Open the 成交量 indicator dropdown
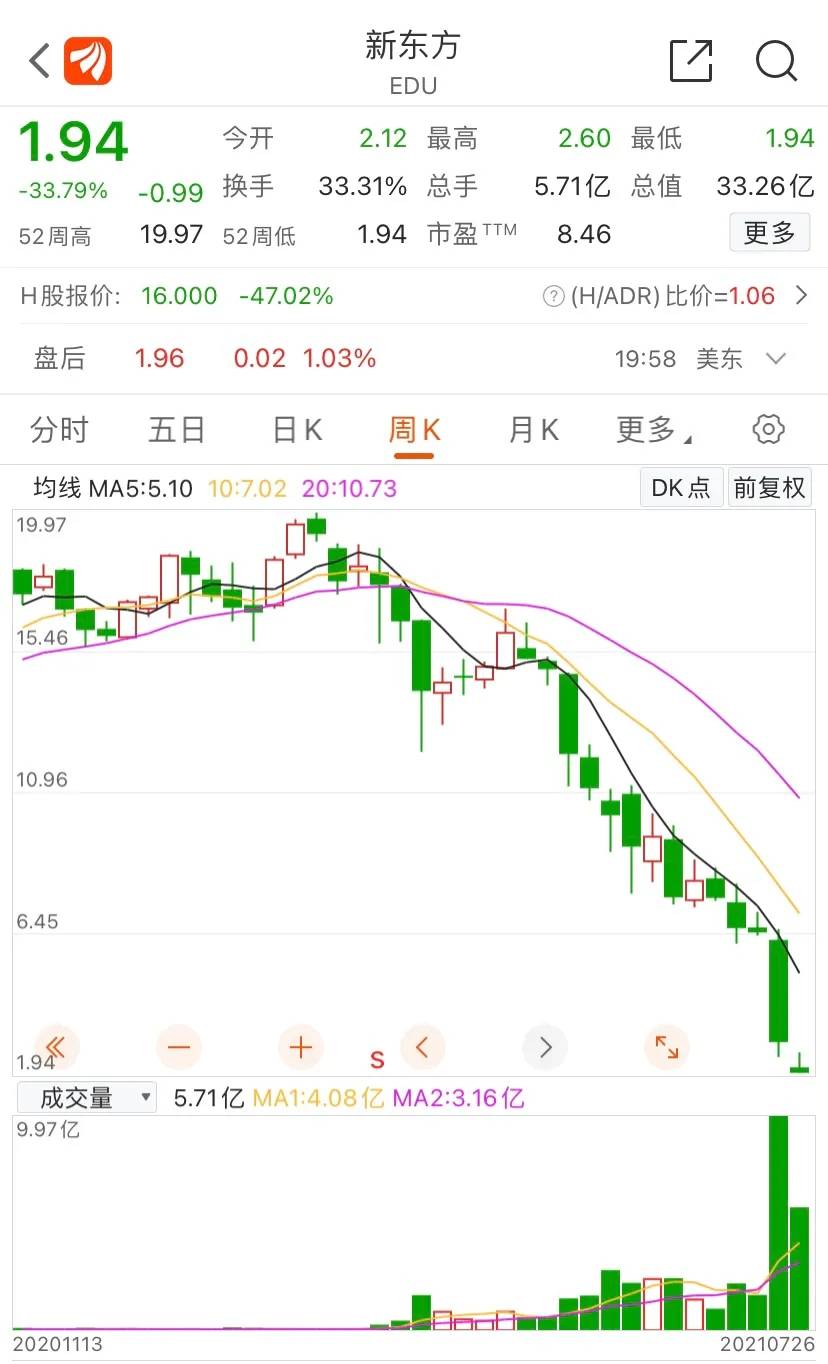This screenshot has height=1364, width=828. click(x=87, y=1098)
